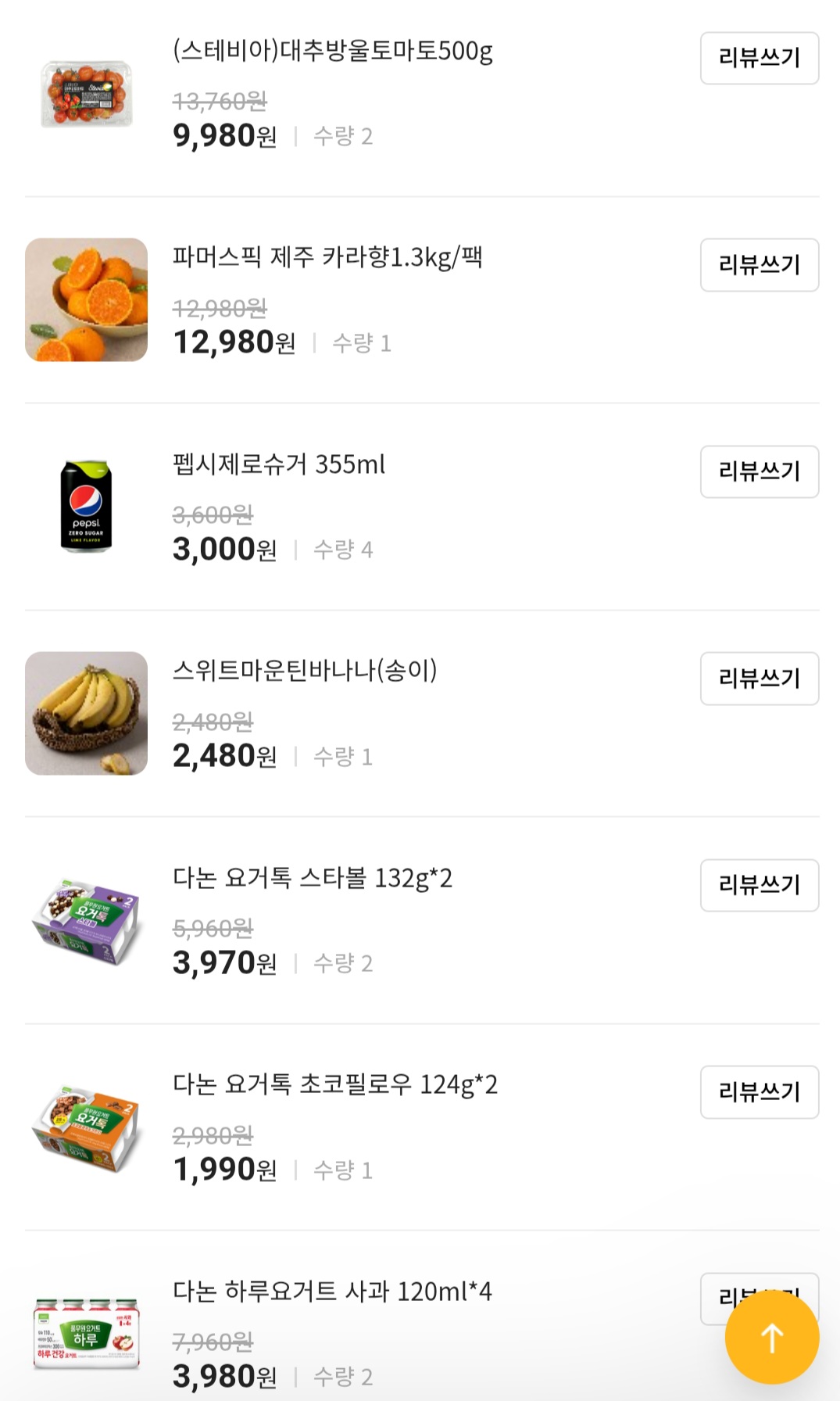
Task: Open the cherry tomato product thumbnail
Action: click(87, 92)
